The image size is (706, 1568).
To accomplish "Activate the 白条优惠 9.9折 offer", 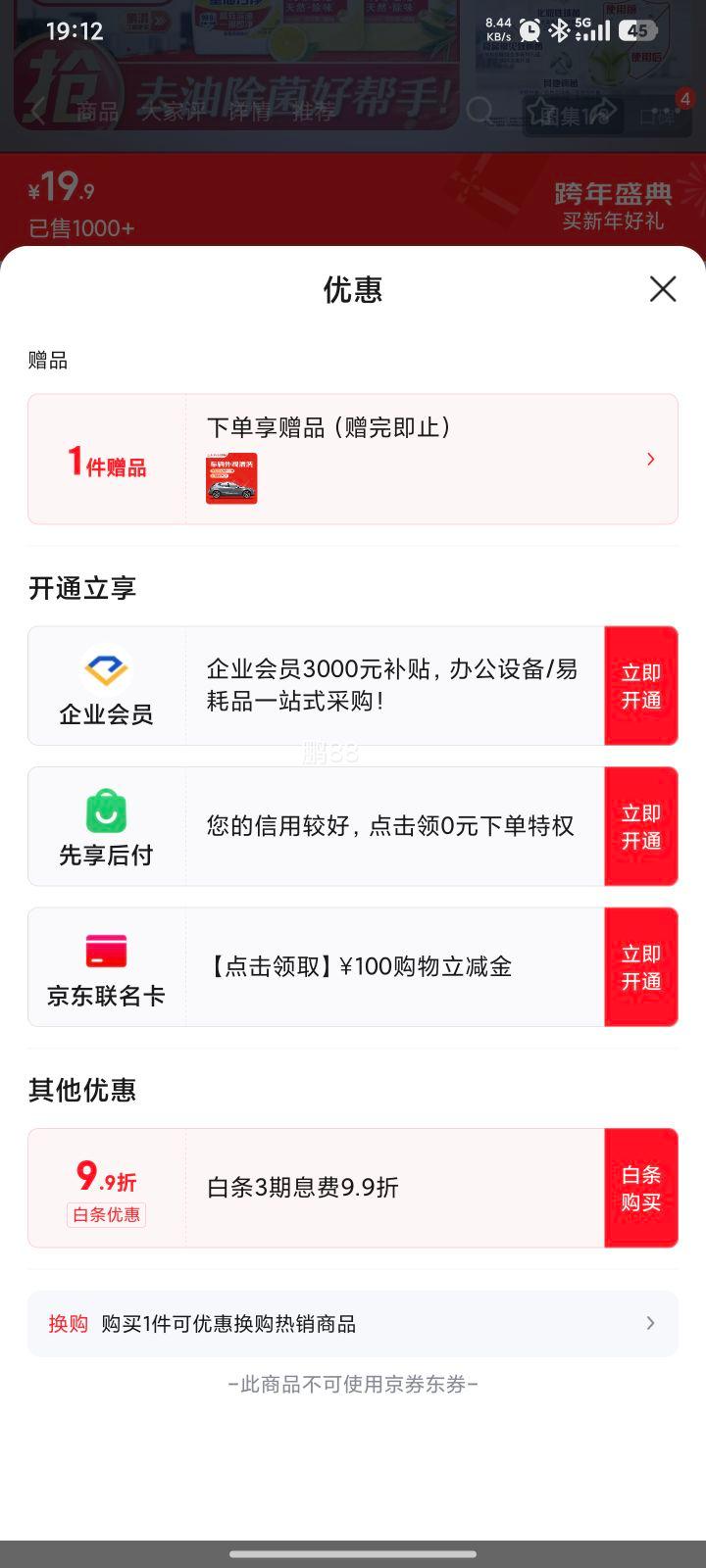I will pyautogui.click(x=106, y=1187).
